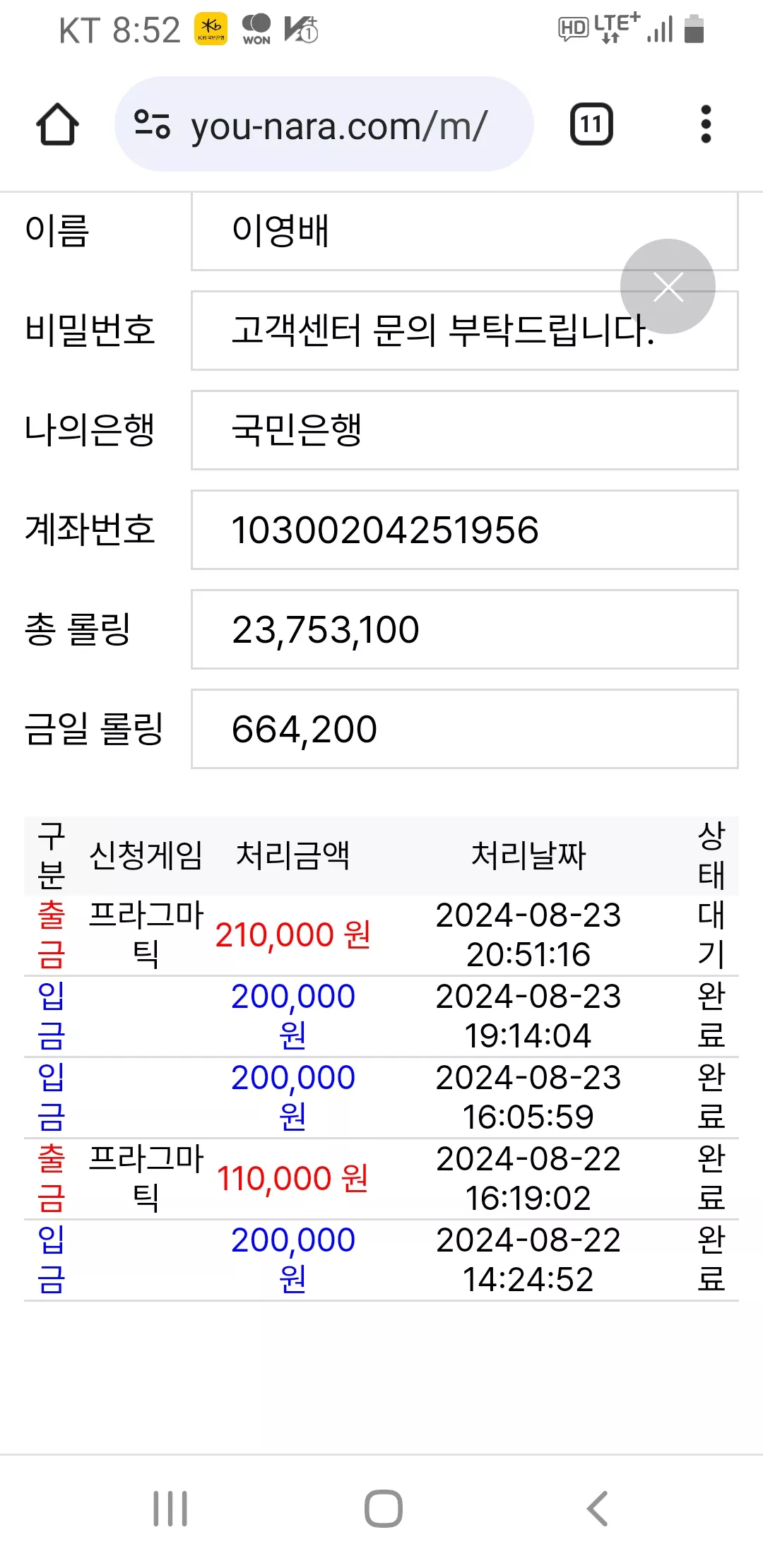The width and height of the screenshot is (763, 1568).
Task: Open the browser three-dot overflow menu
Action: (x=705, y=124)
